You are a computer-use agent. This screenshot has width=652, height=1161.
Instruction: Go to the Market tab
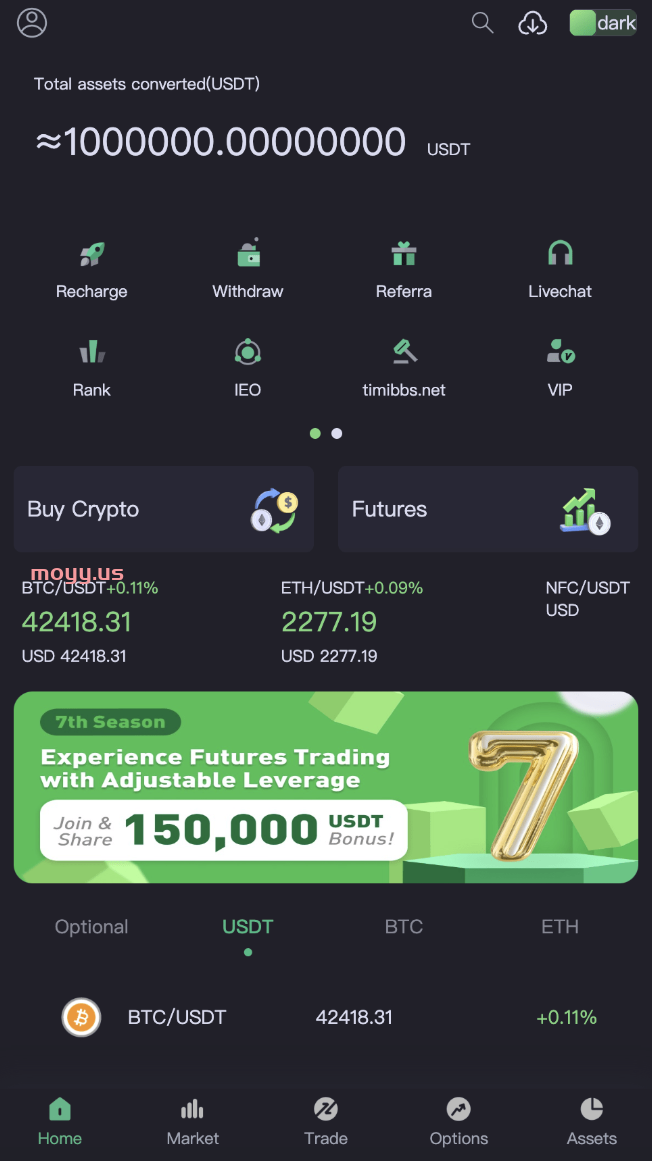pyautogui.click(x=193, y=1122)
